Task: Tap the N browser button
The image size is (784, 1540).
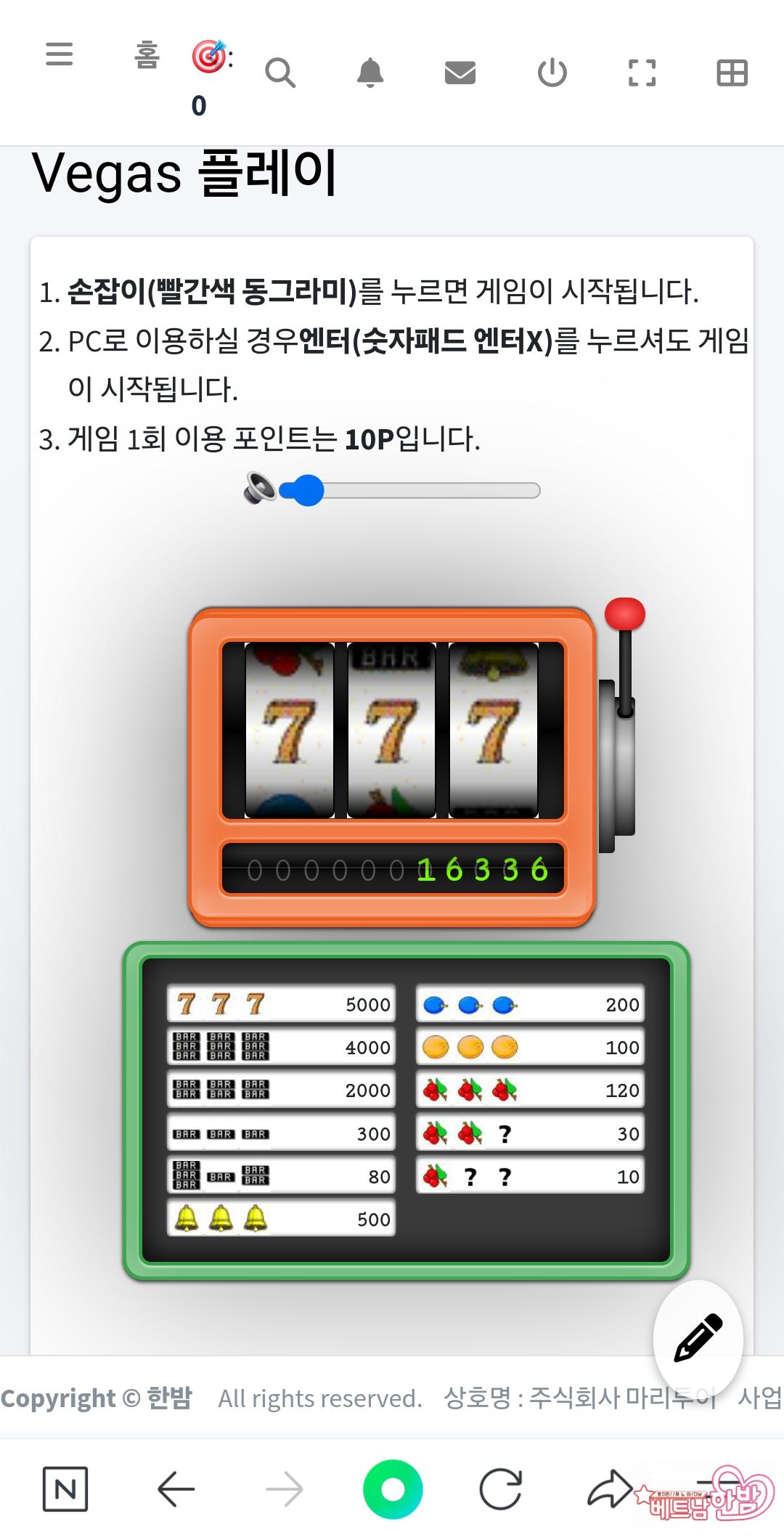Action: coord(65,1489)
